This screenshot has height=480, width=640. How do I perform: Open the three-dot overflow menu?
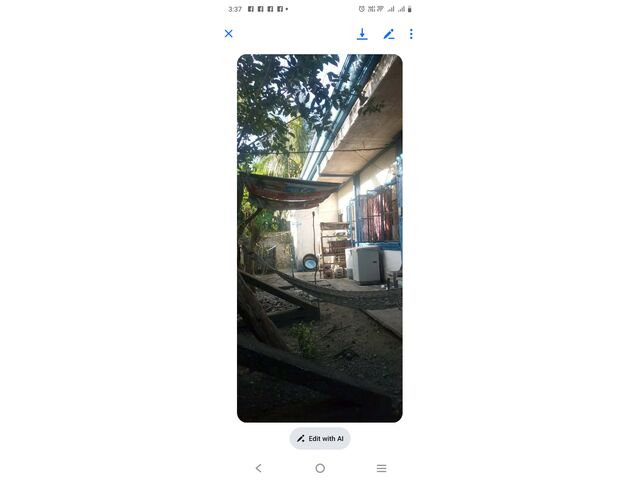[x=411, y=34]
